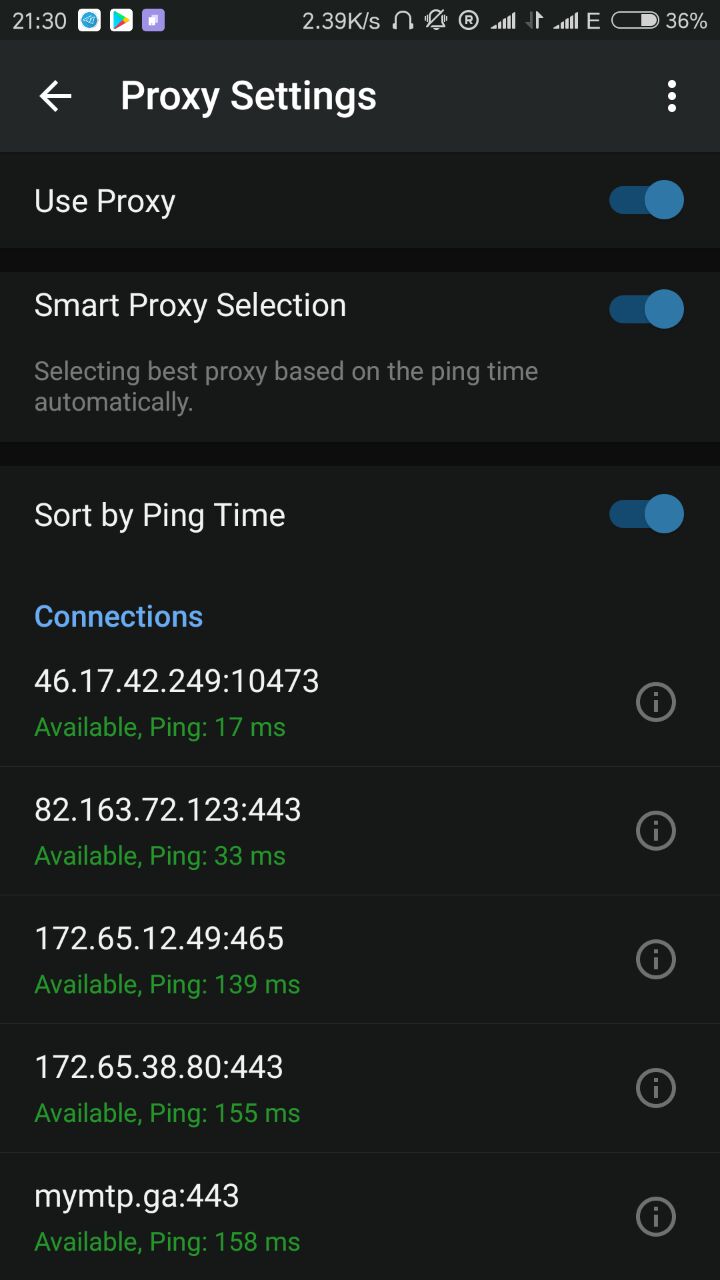This screenshot has height=1280, width=720.
Task: Disable the Use Proxy switch
Action: click(x=646, y=200)
